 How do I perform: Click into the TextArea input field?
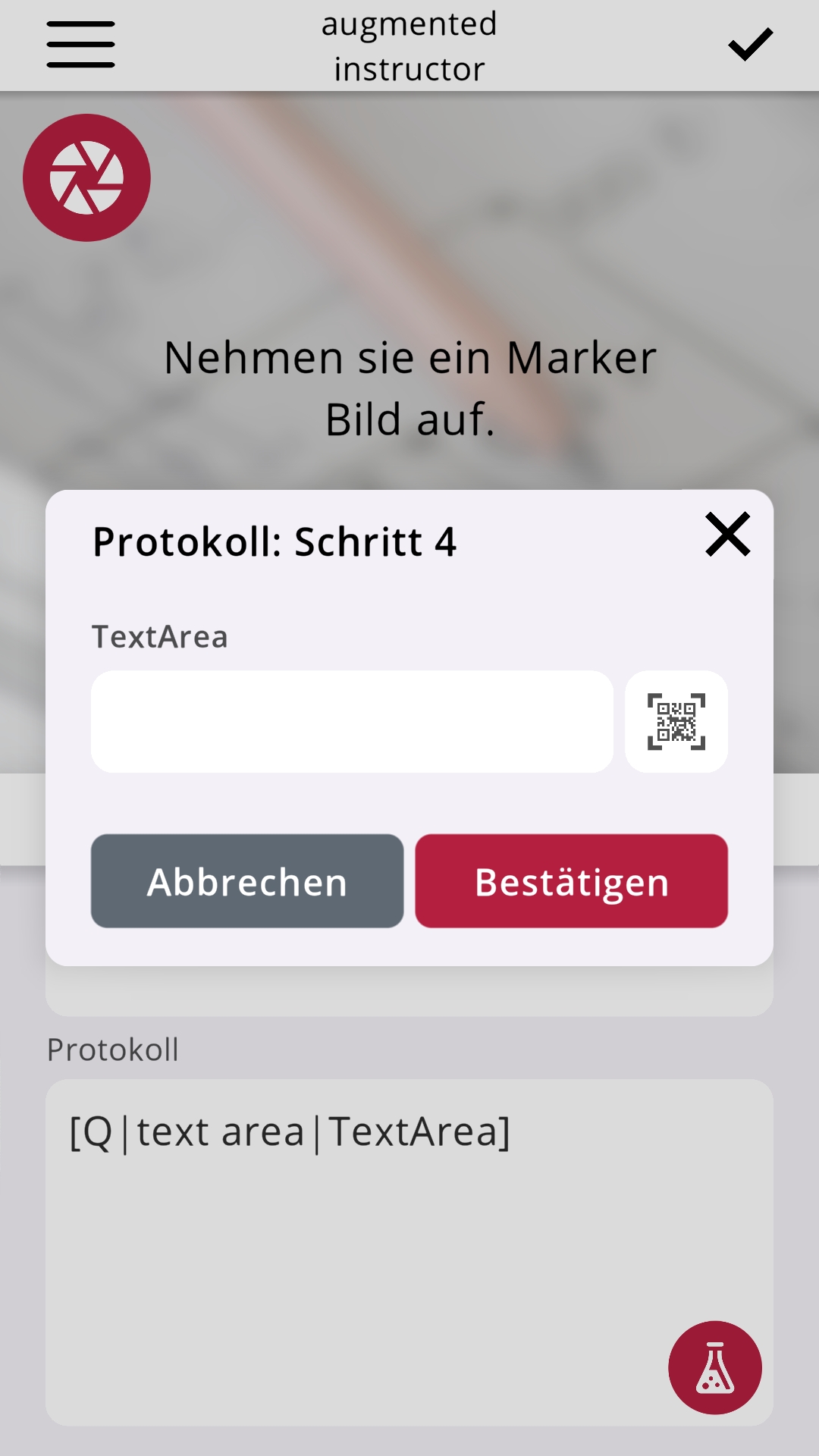coord(350,722)
